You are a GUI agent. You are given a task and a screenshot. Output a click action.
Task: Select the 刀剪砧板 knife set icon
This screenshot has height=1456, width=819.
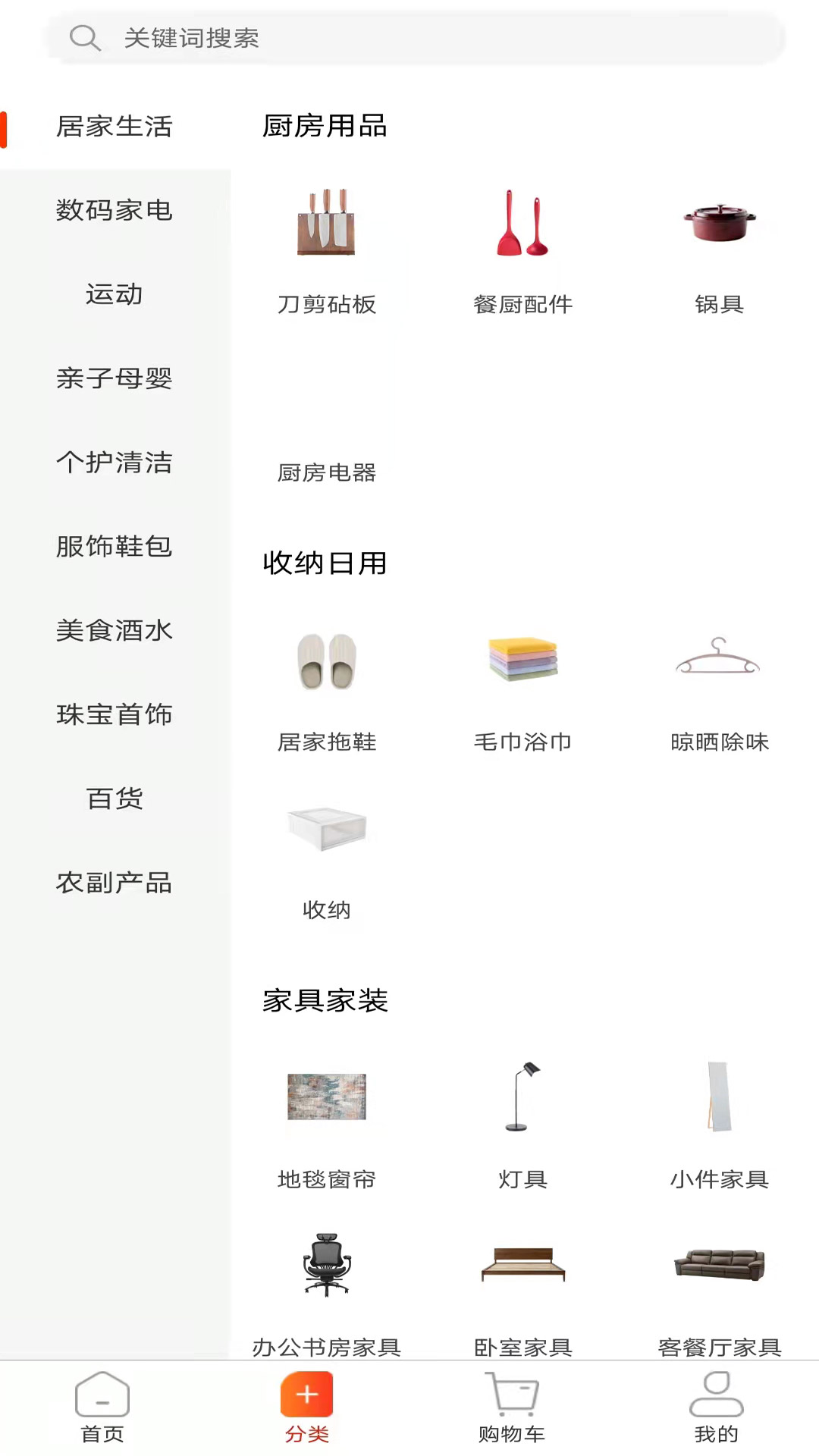pos(326,225)
